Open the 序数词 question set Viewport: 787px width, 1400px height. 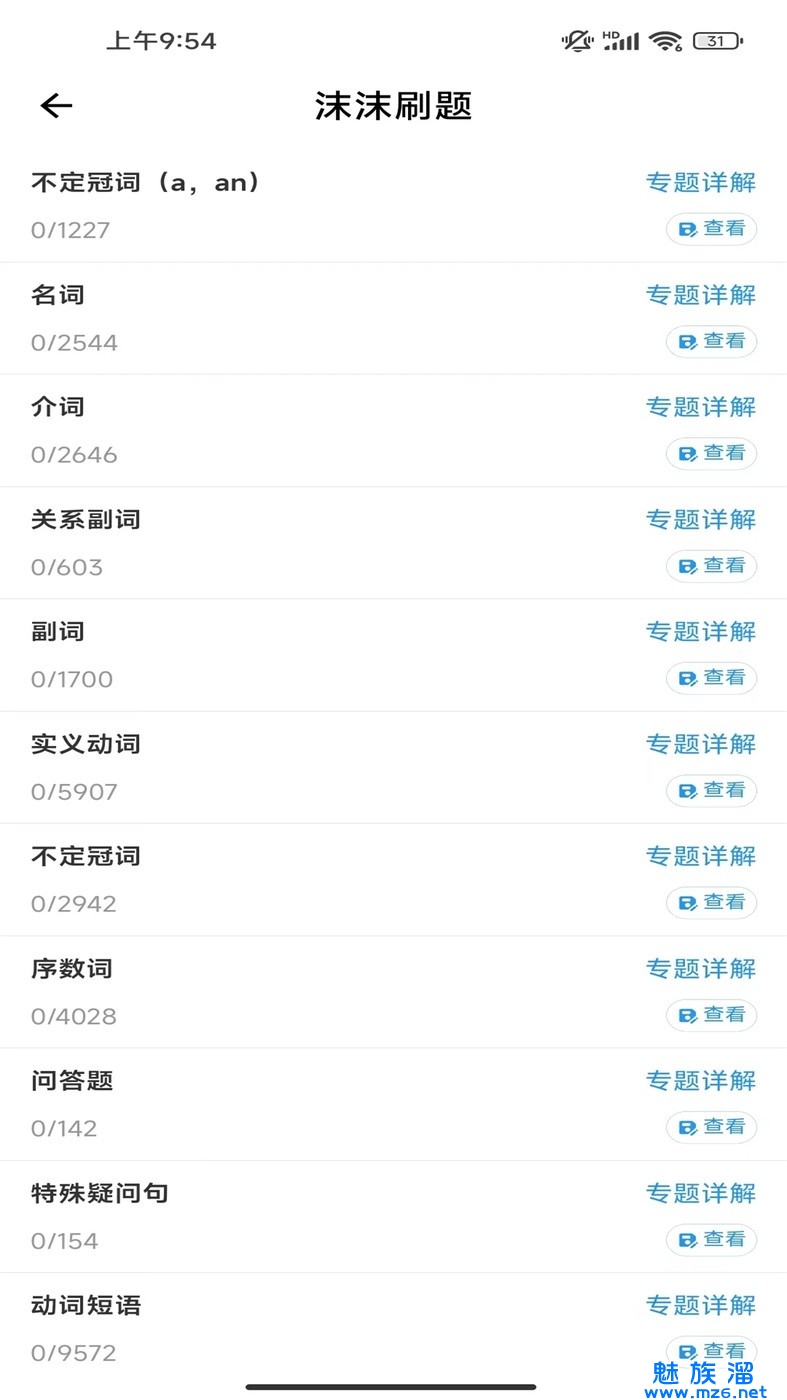coord(393,993)
